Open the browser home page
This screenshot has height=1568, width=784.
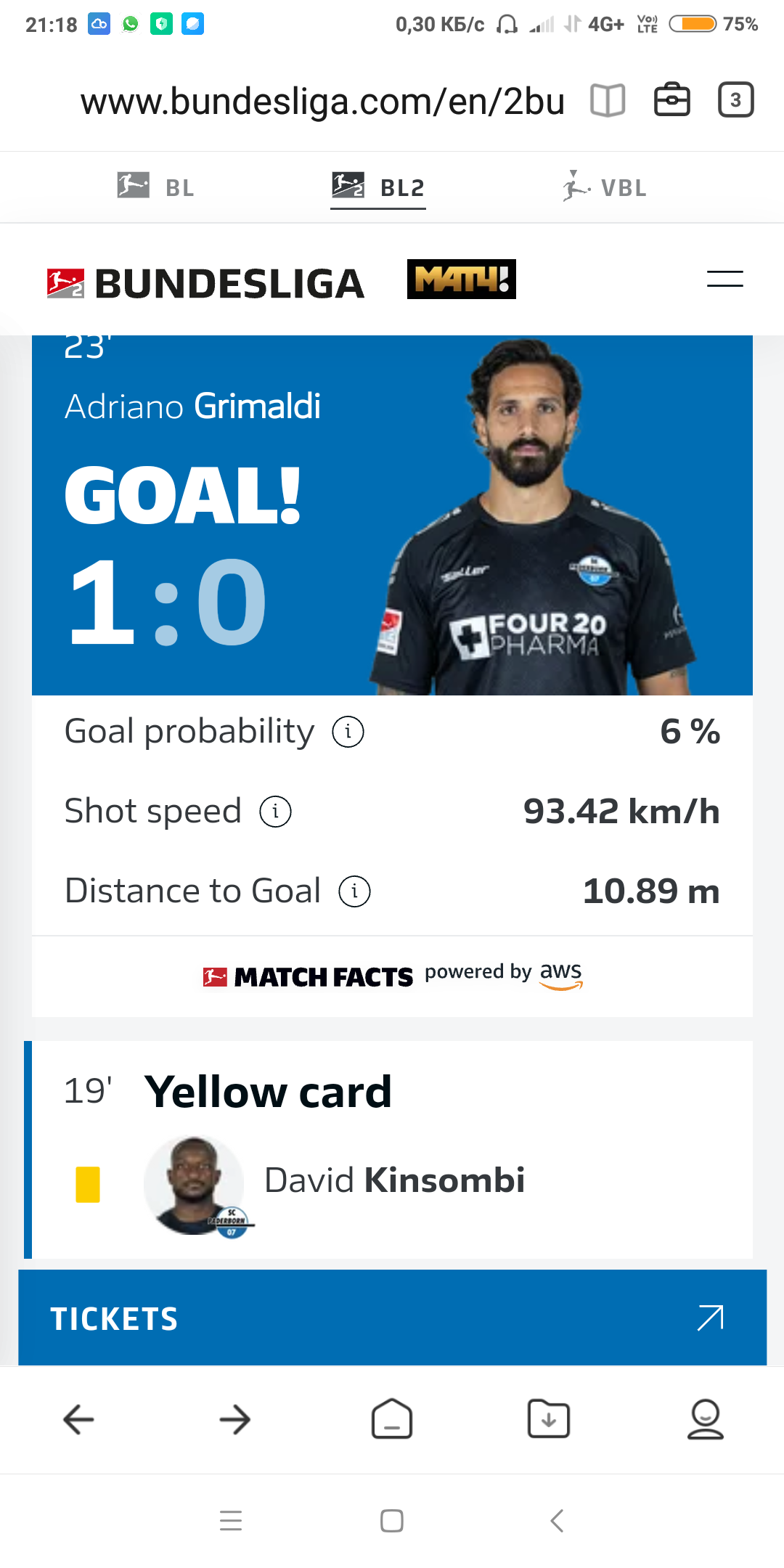pyautogui.click(x=392, y=1419)
